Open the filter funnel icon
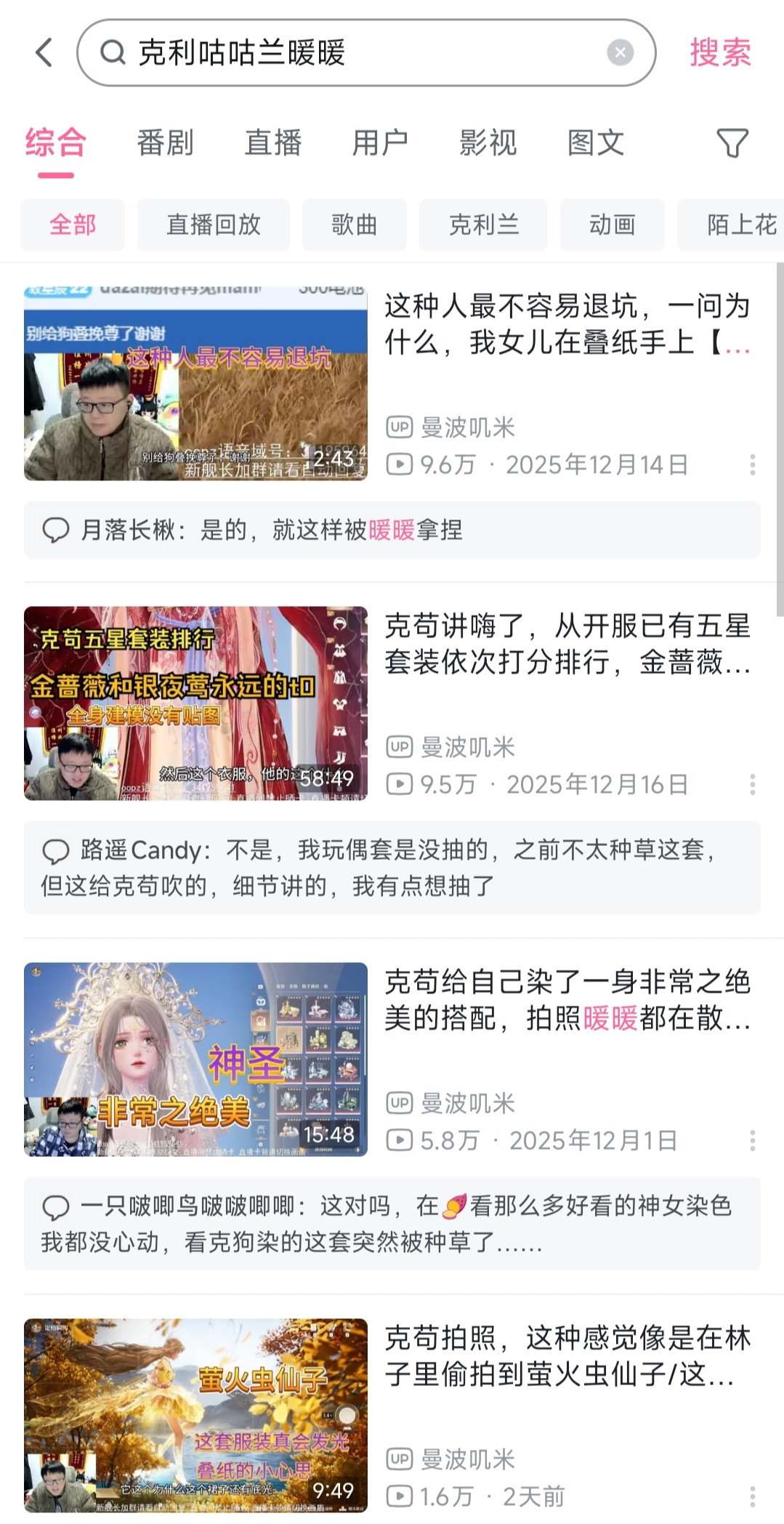784x1524 pixels. [732, 143]
